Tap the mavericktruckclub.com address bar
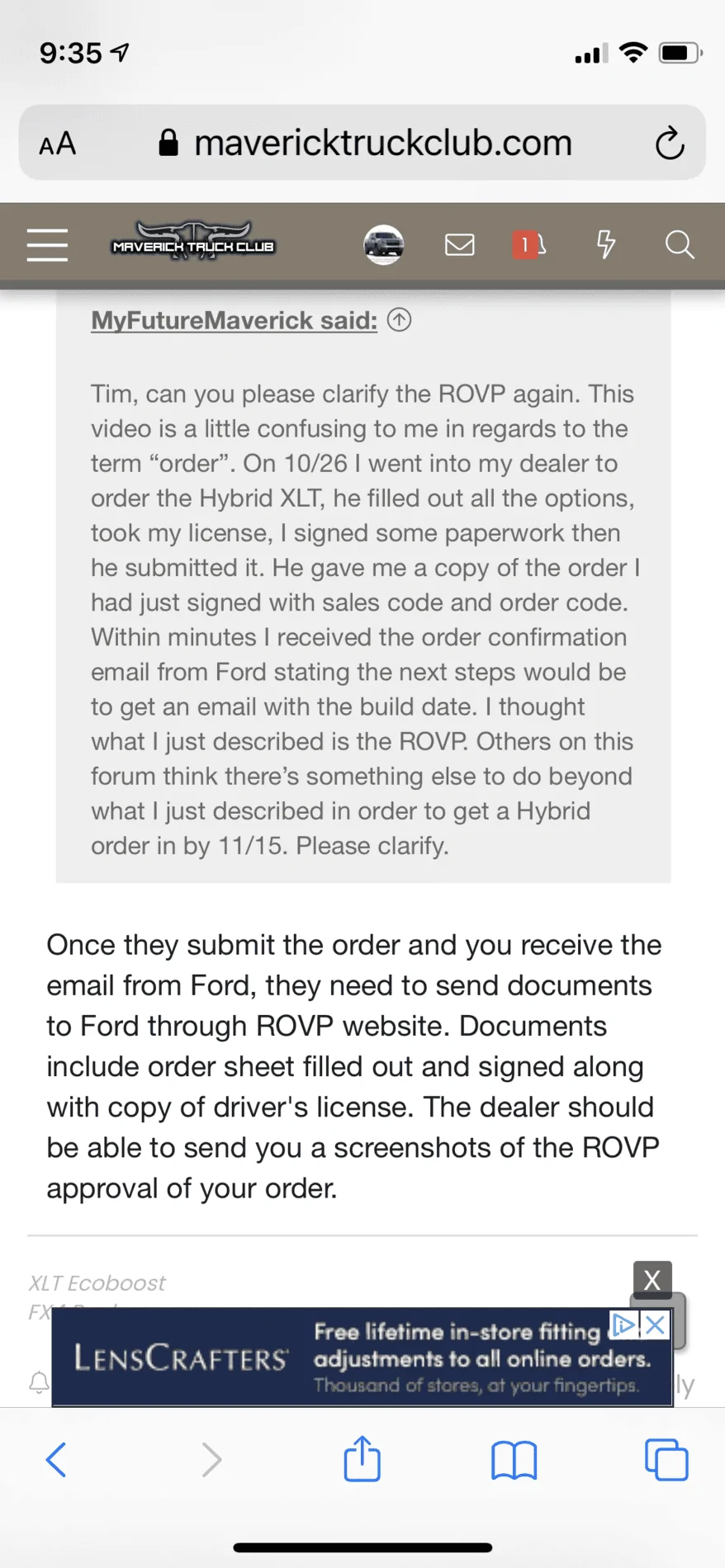Image resolution: width=725 pixels, height=1568 pixels. click(x=364, y=143)
